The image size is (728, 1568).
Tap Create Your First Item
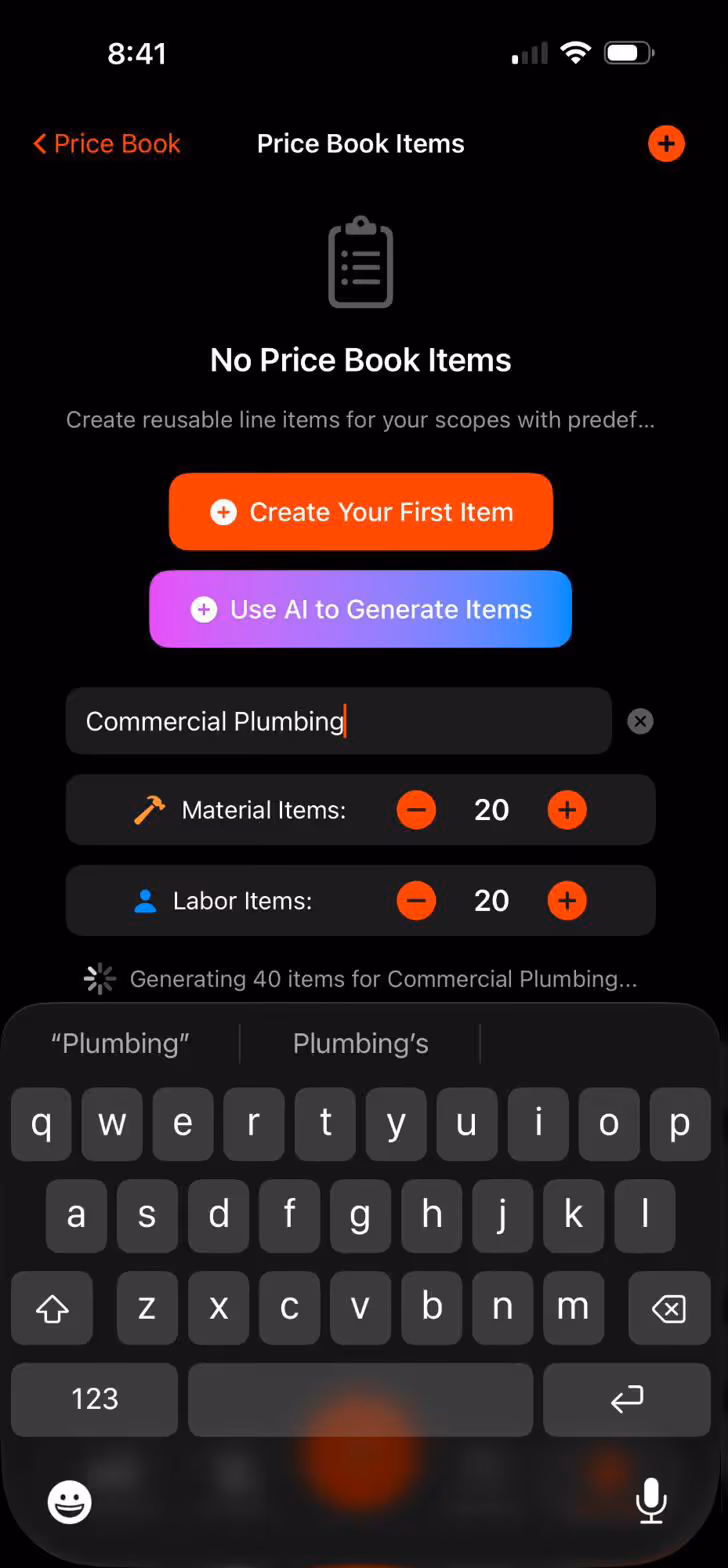click(x=361, y=512)
